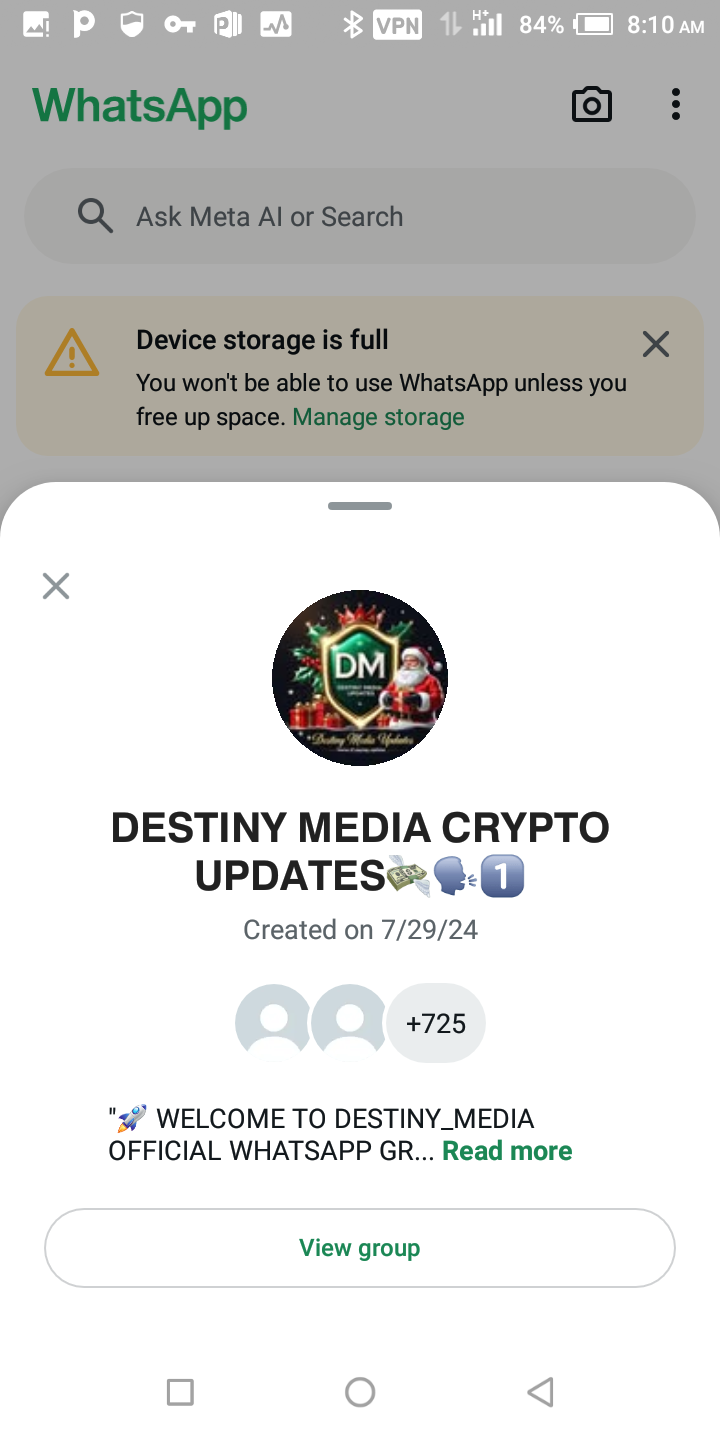Open the three-dot overflow menu
This screenshot has height=1440, width=720.
pos(676,105)
